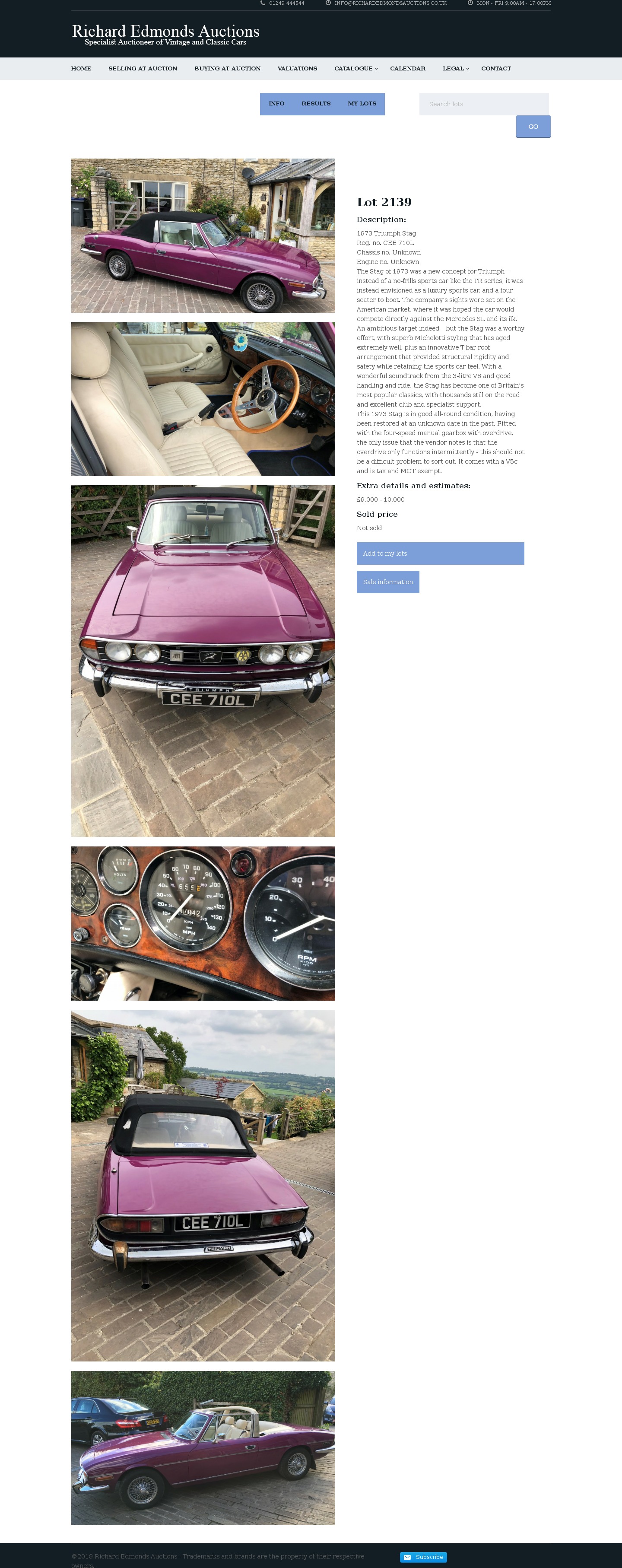
Task: Expand the Legal dropdown menu
Action: [x=455, y=69]
